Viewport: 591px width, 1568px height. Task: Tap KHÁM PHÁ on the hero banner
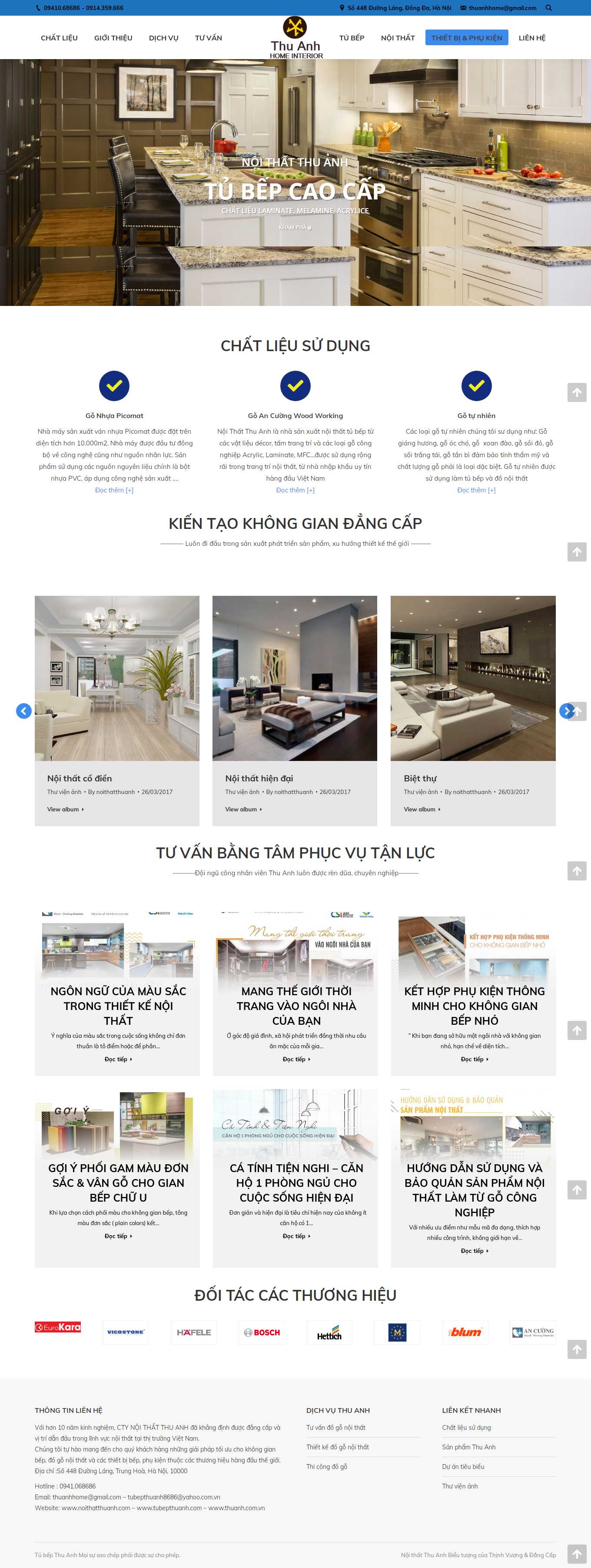click(x=295, y=228)
